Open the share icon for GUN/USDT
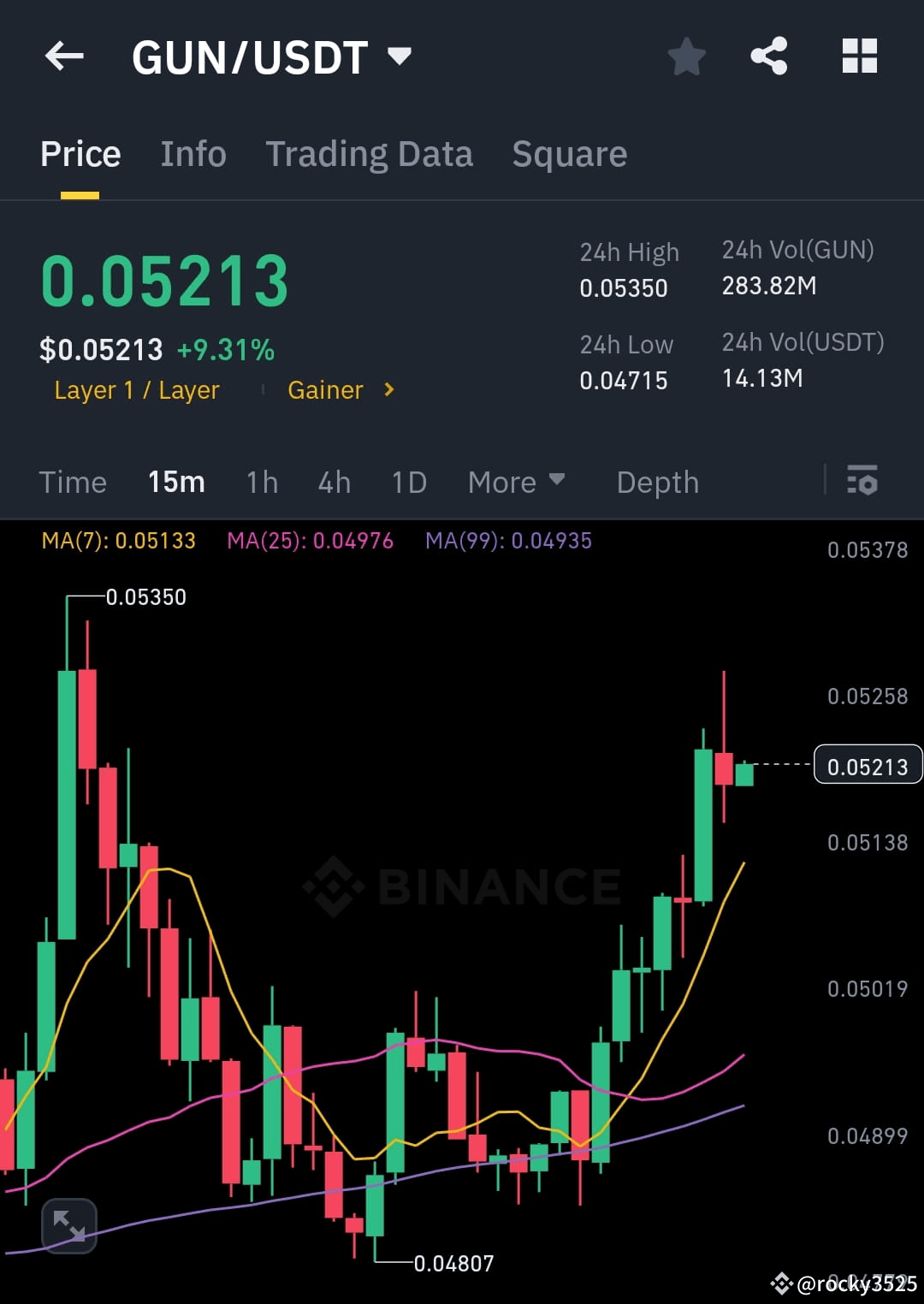Viewport: 924px width, 1304px height. coord(769,56)
